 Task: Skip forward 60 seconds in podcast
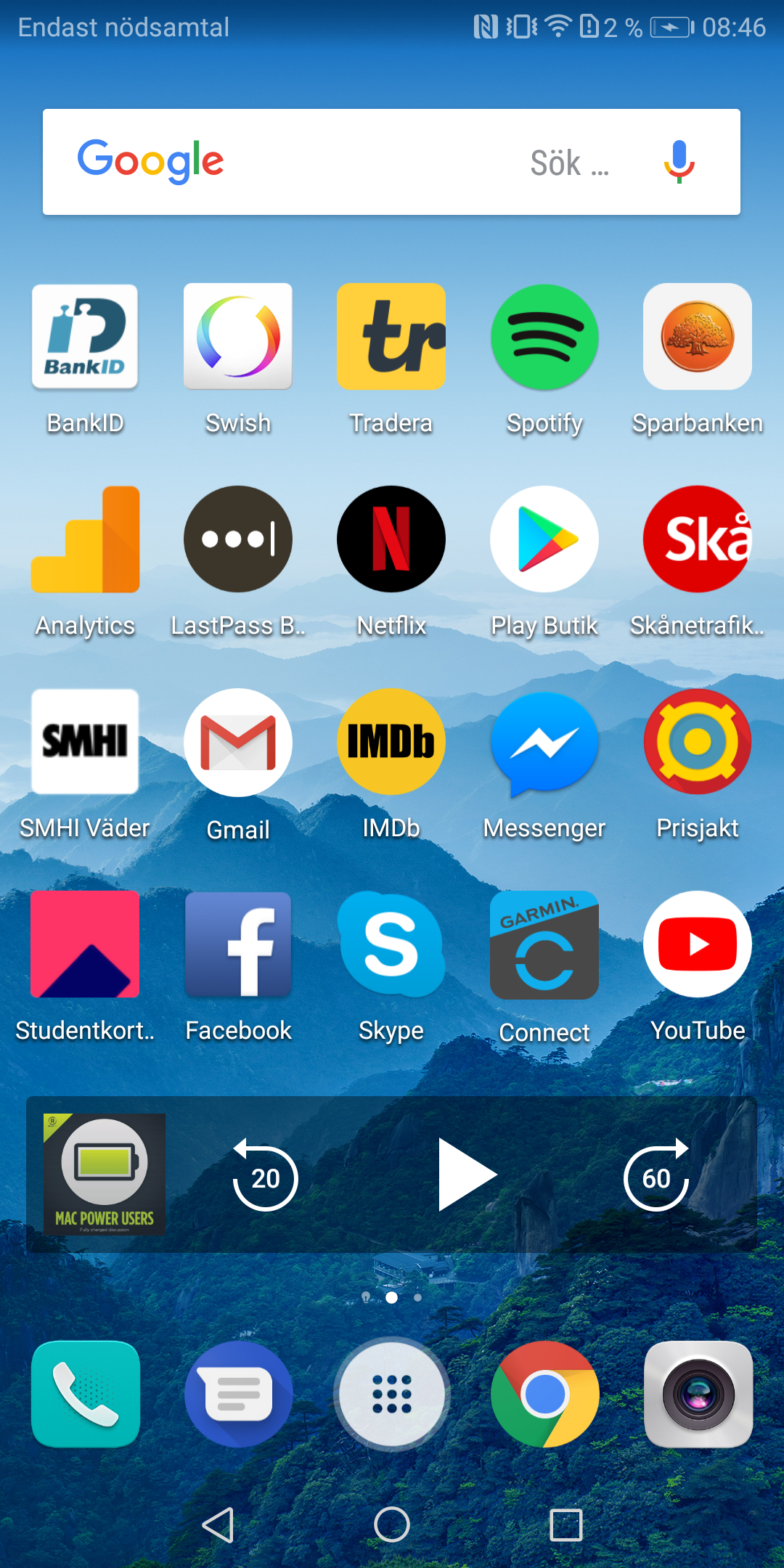click(x=656, y=1175)
